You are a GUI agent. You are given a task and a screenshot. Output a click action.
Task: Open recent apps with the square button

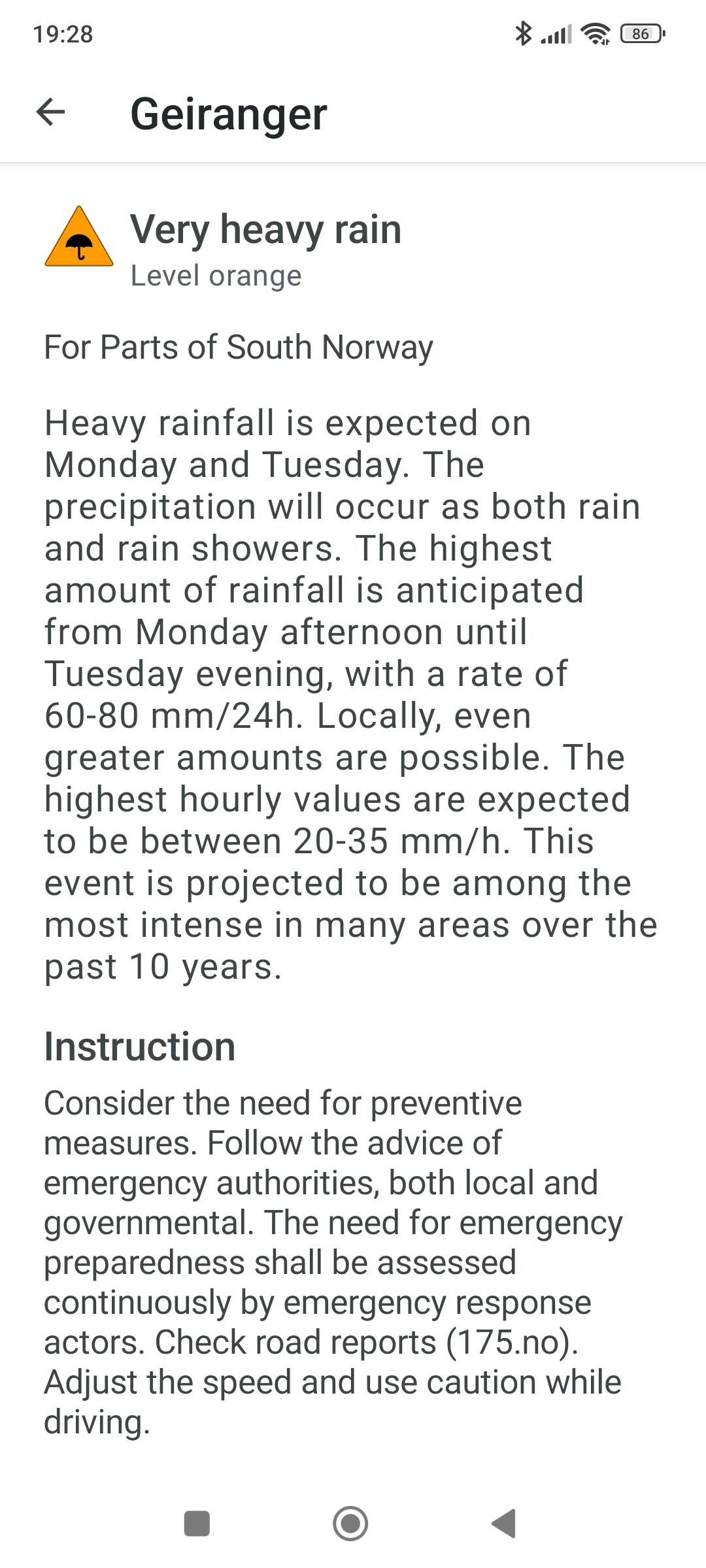(x=197, y=1524)
